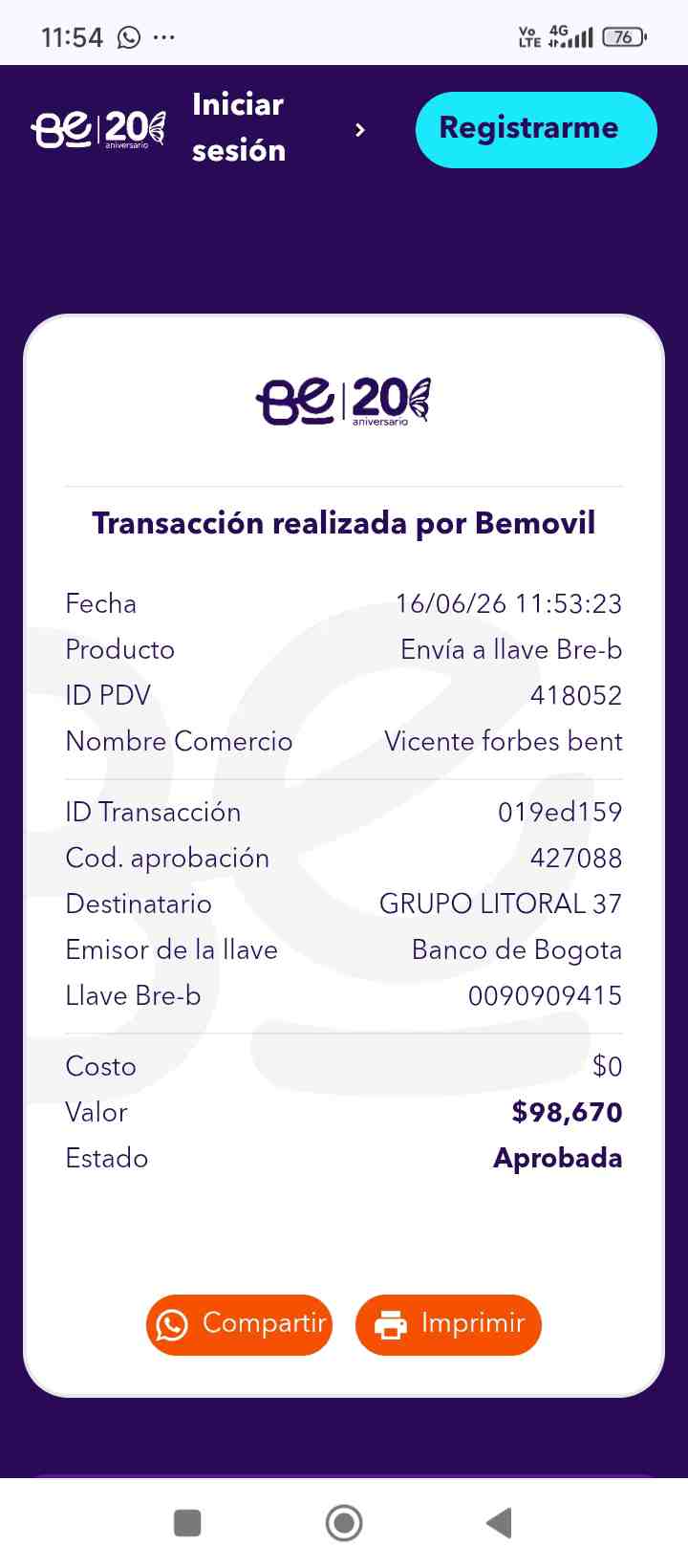Tap the Registrarme button
The width and height of the screenshot is (688, 1568).
(536, 129)
